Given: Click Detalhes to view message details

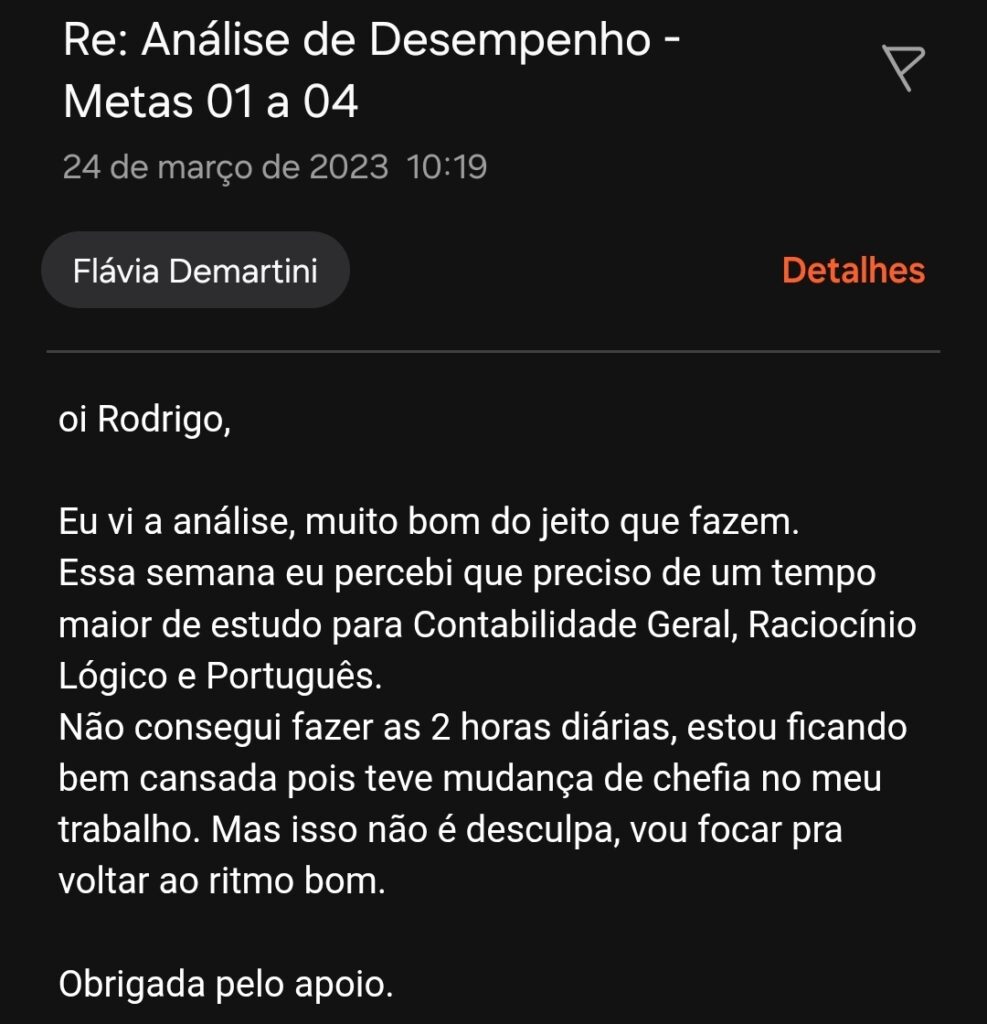Looking at the screenshot, I should (x=855, y=269).
